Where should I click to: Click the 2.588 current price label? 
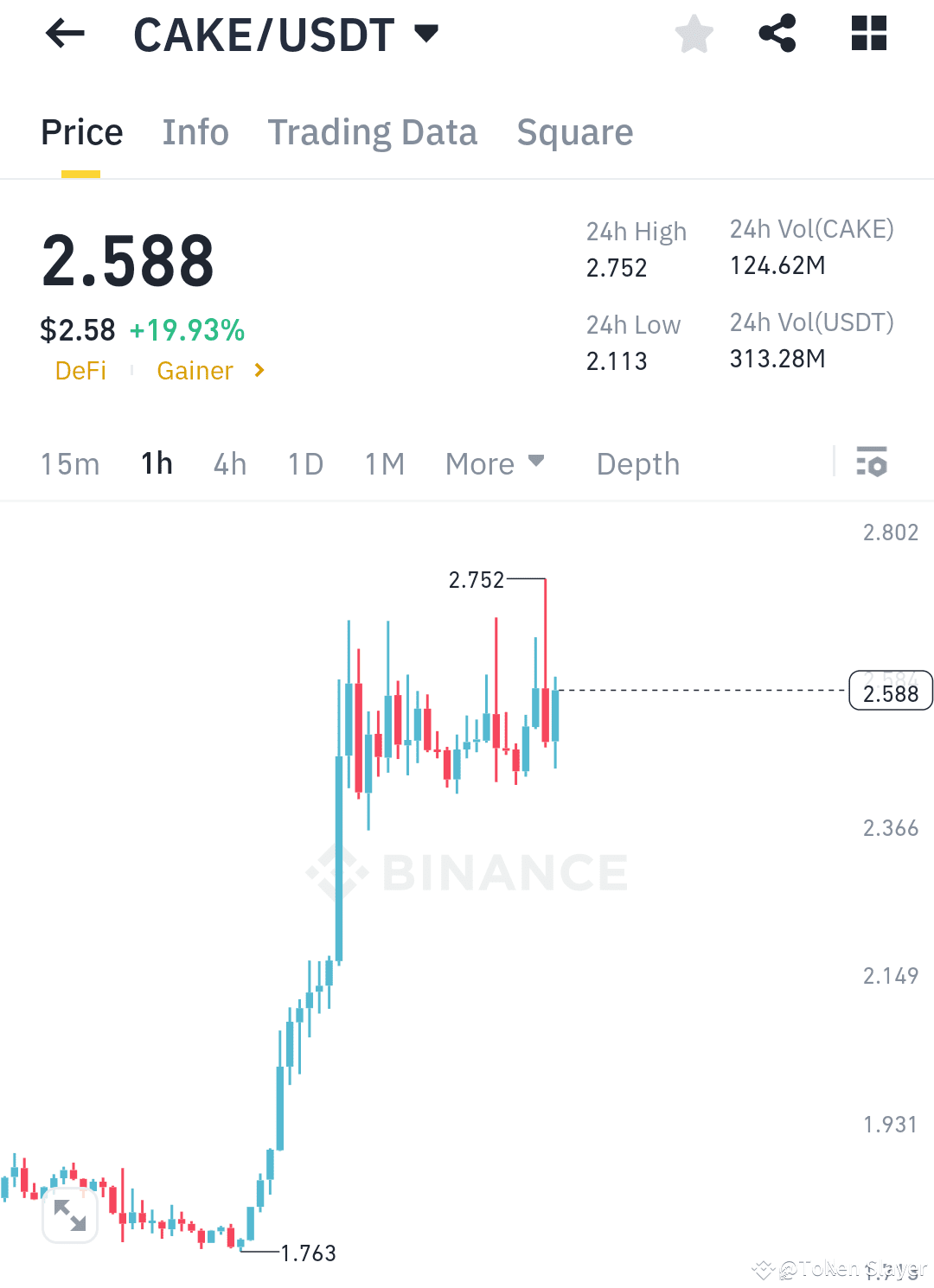click(891, 692)
